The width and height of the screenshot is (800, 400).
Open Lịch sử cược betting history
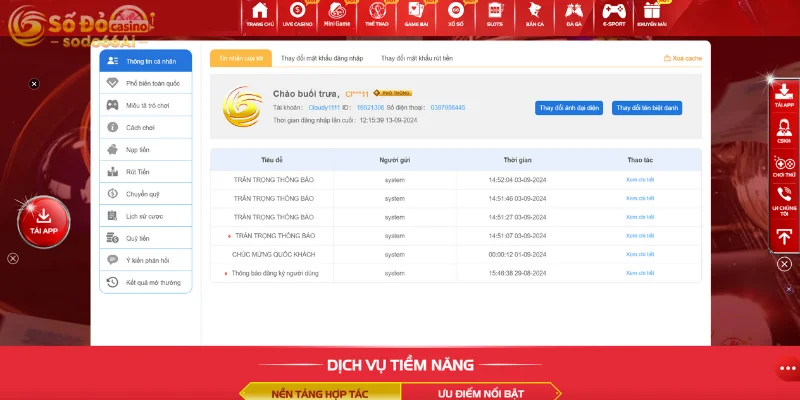(x=144, y=216)
